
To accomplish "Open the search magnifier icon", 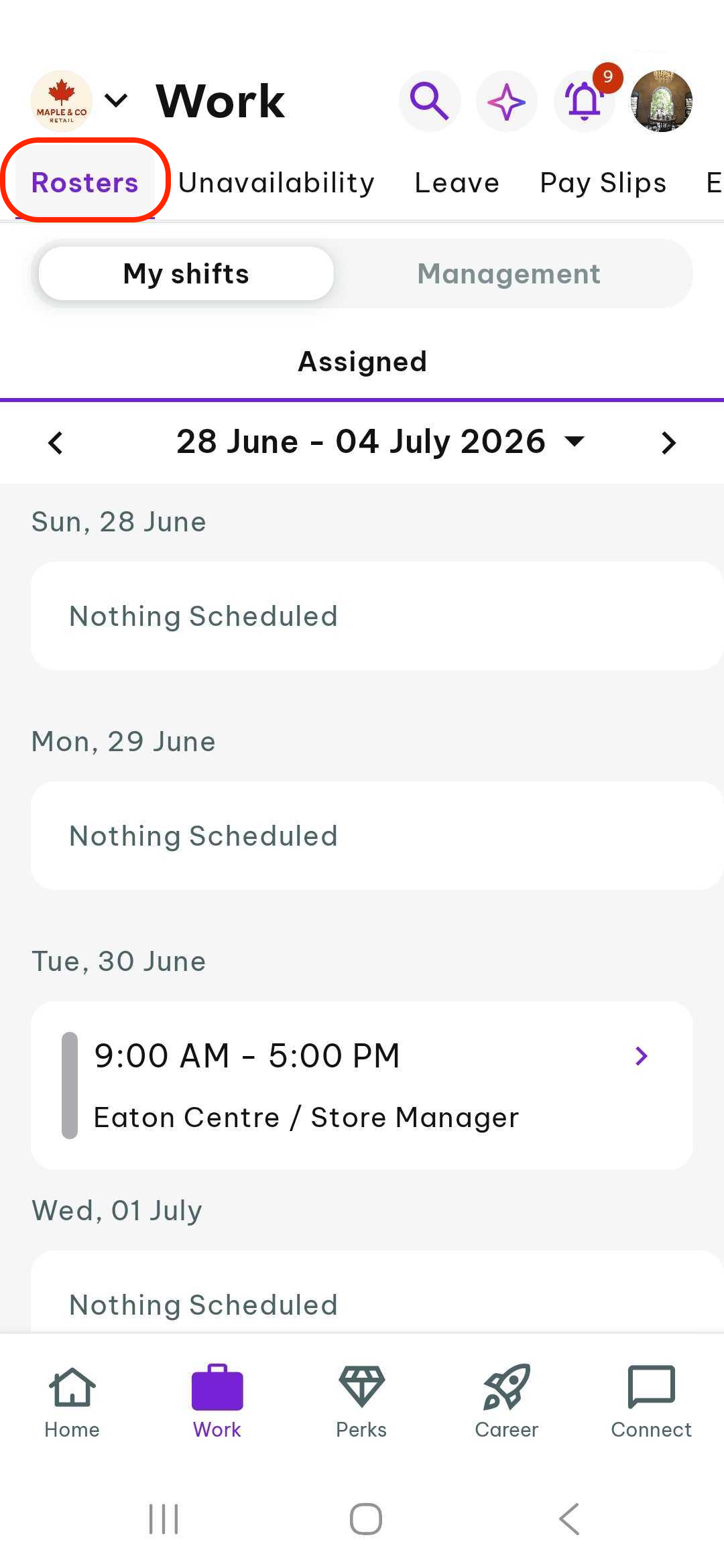I will (430, 101).
